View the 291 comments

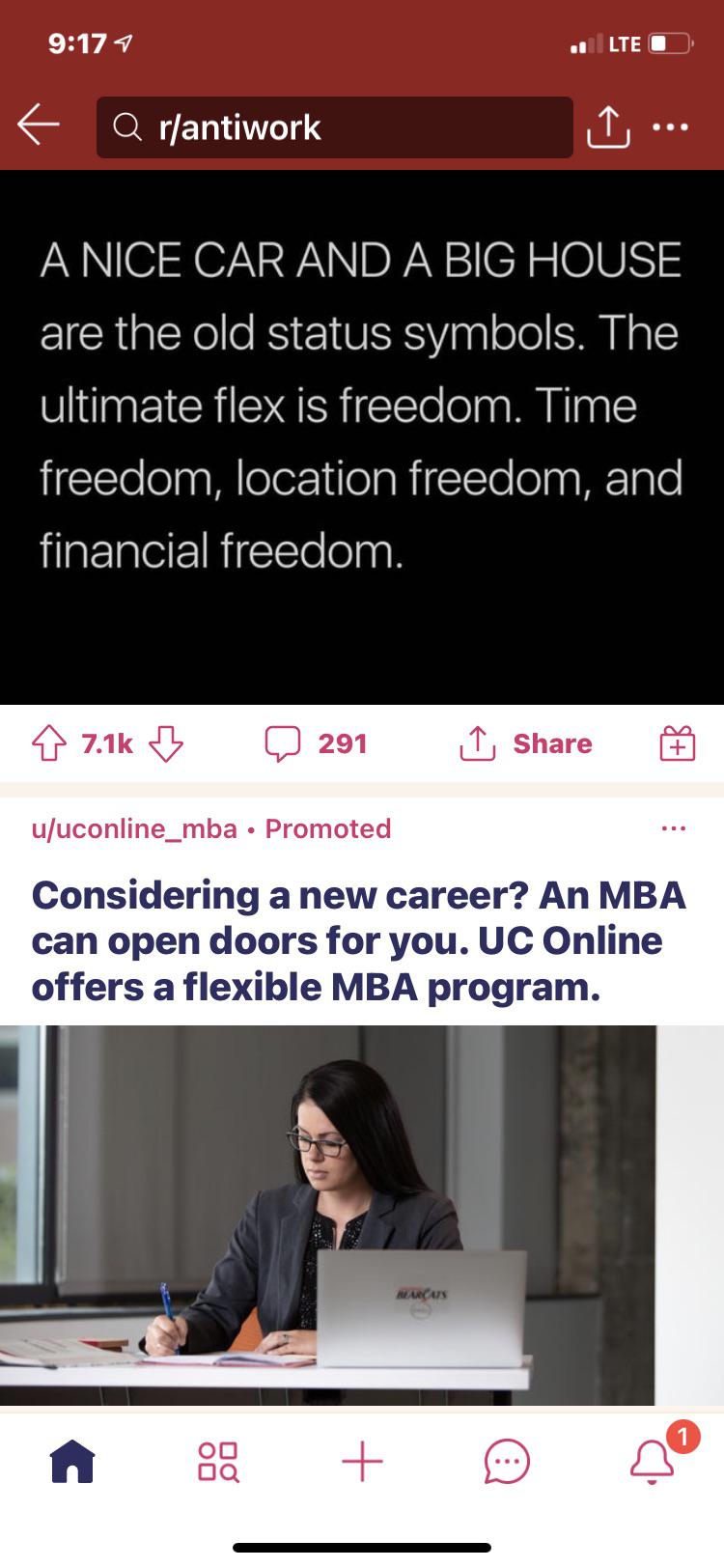[x=317, y=743]
